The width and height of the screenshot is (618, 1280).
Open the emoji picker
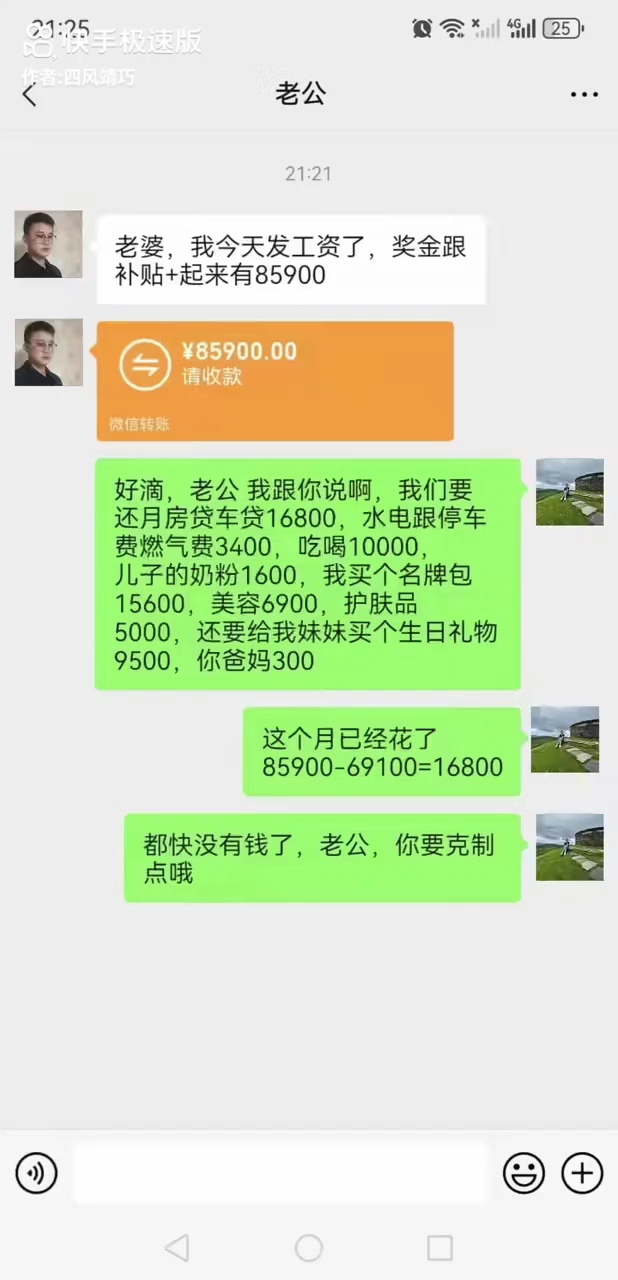click(x=523, y=1172)
